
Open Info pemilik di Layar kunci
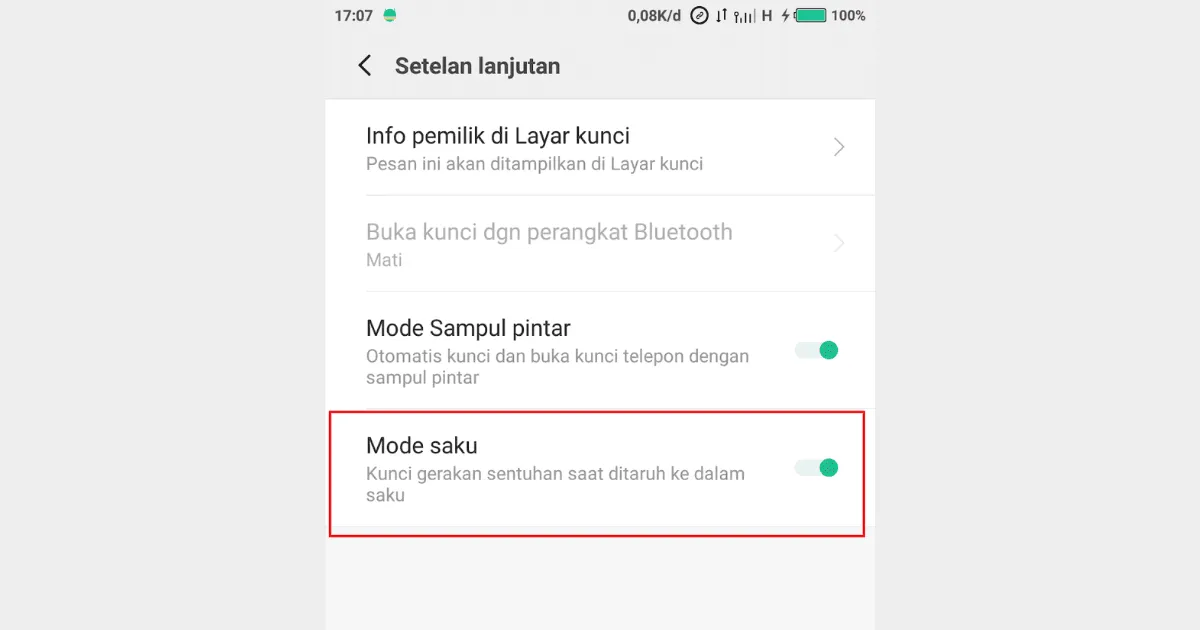click(600, 147)
